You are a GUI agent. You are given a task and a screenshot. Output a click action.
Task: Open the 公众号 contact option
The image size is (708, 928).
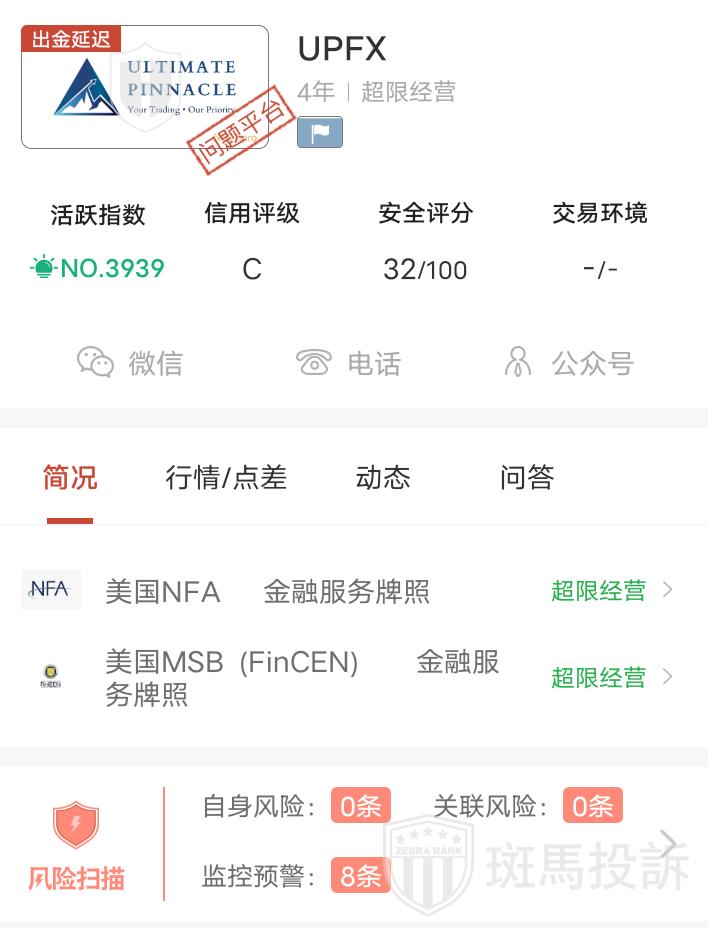568,362
